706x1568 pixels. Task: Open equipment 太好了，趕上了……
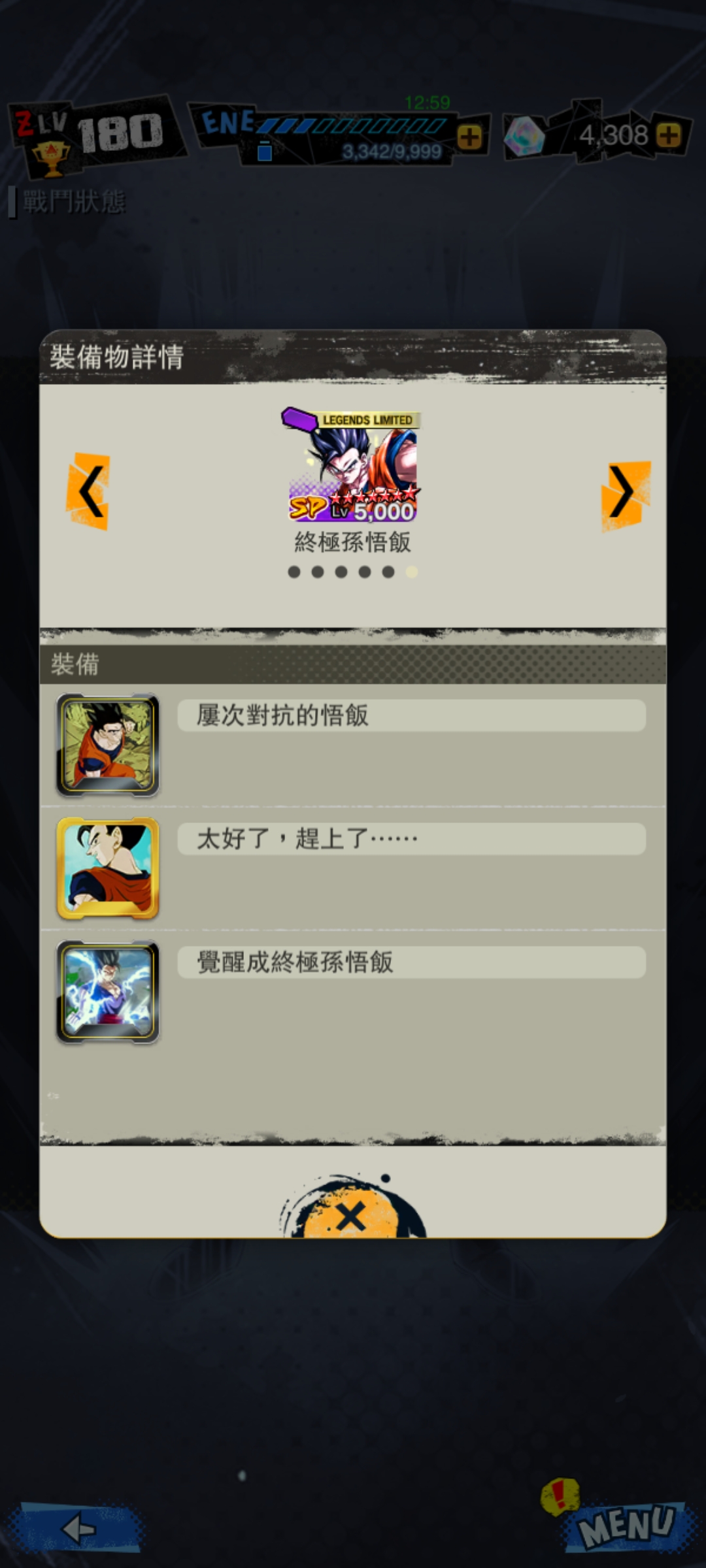[108, 868]
